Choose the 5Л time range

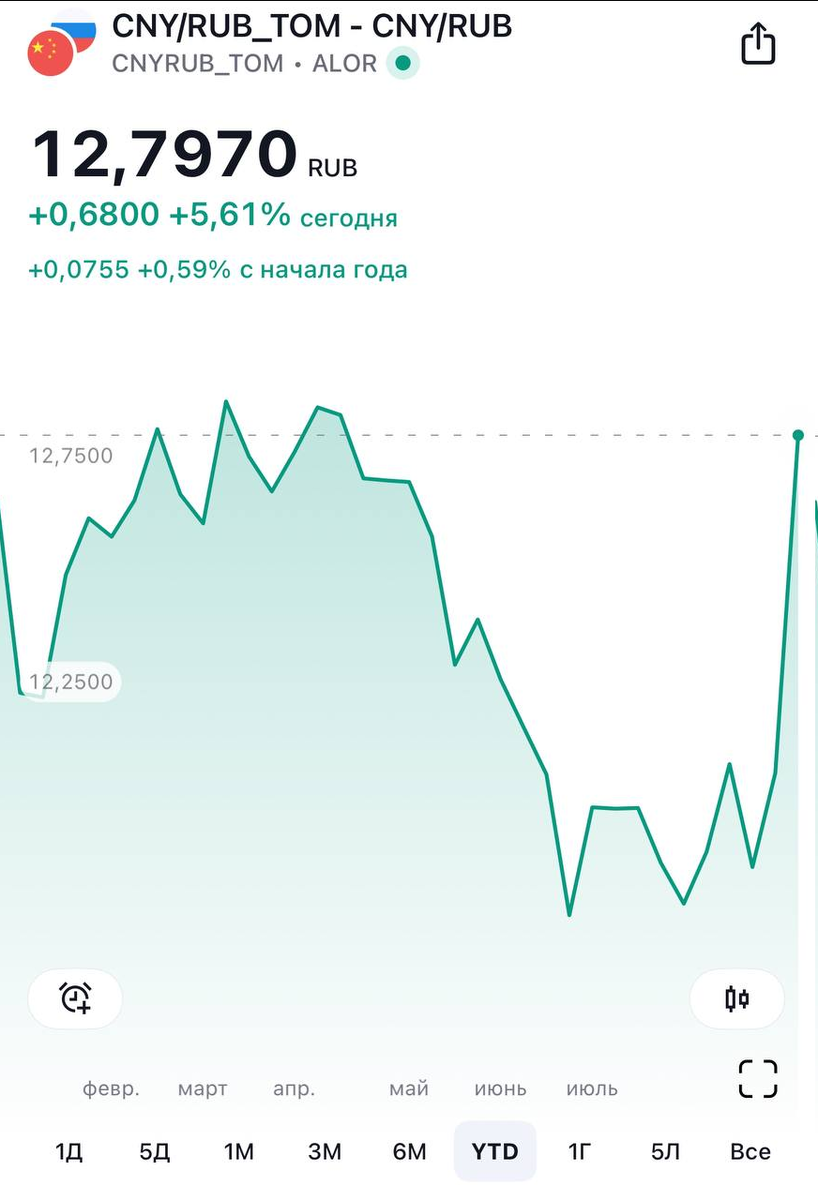665,1152
